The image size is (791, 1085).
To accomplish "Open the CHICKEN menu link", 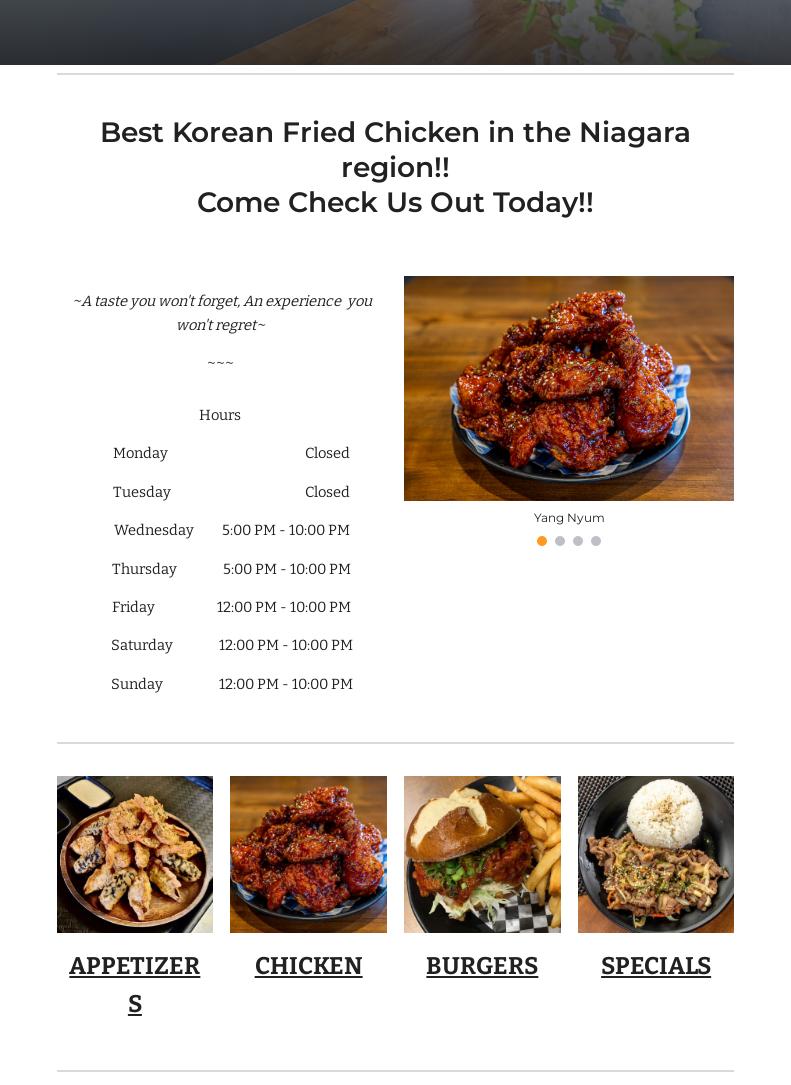I will click(308, 966).
